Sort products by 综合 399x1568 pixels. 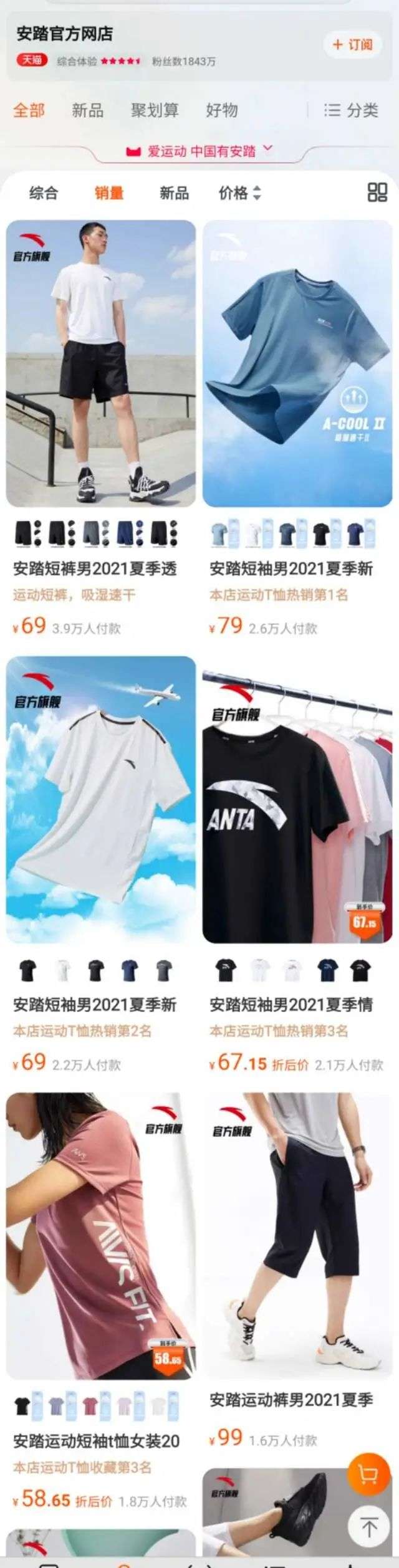pos(44,193)
